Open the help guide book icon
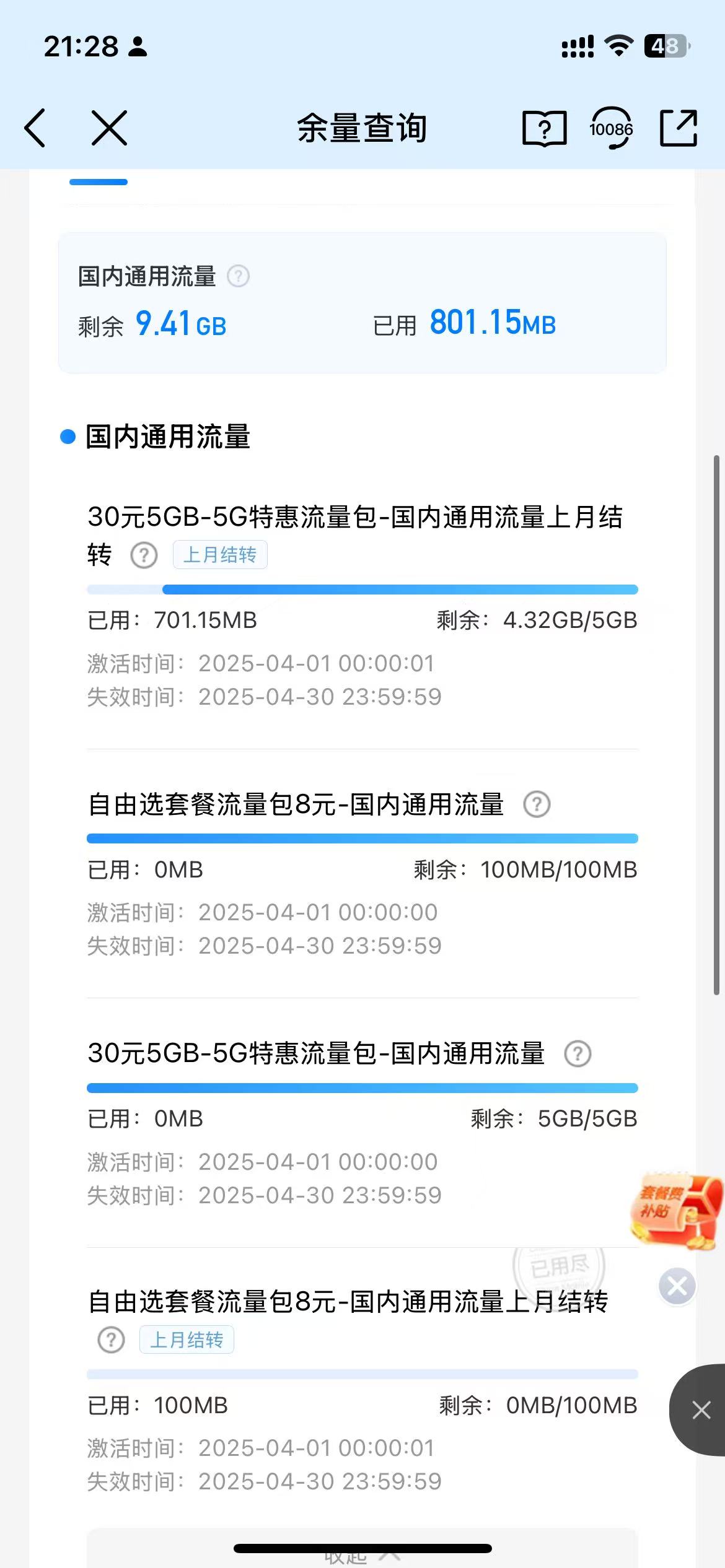Screen dimensions: 725x1568 point(544,128)
